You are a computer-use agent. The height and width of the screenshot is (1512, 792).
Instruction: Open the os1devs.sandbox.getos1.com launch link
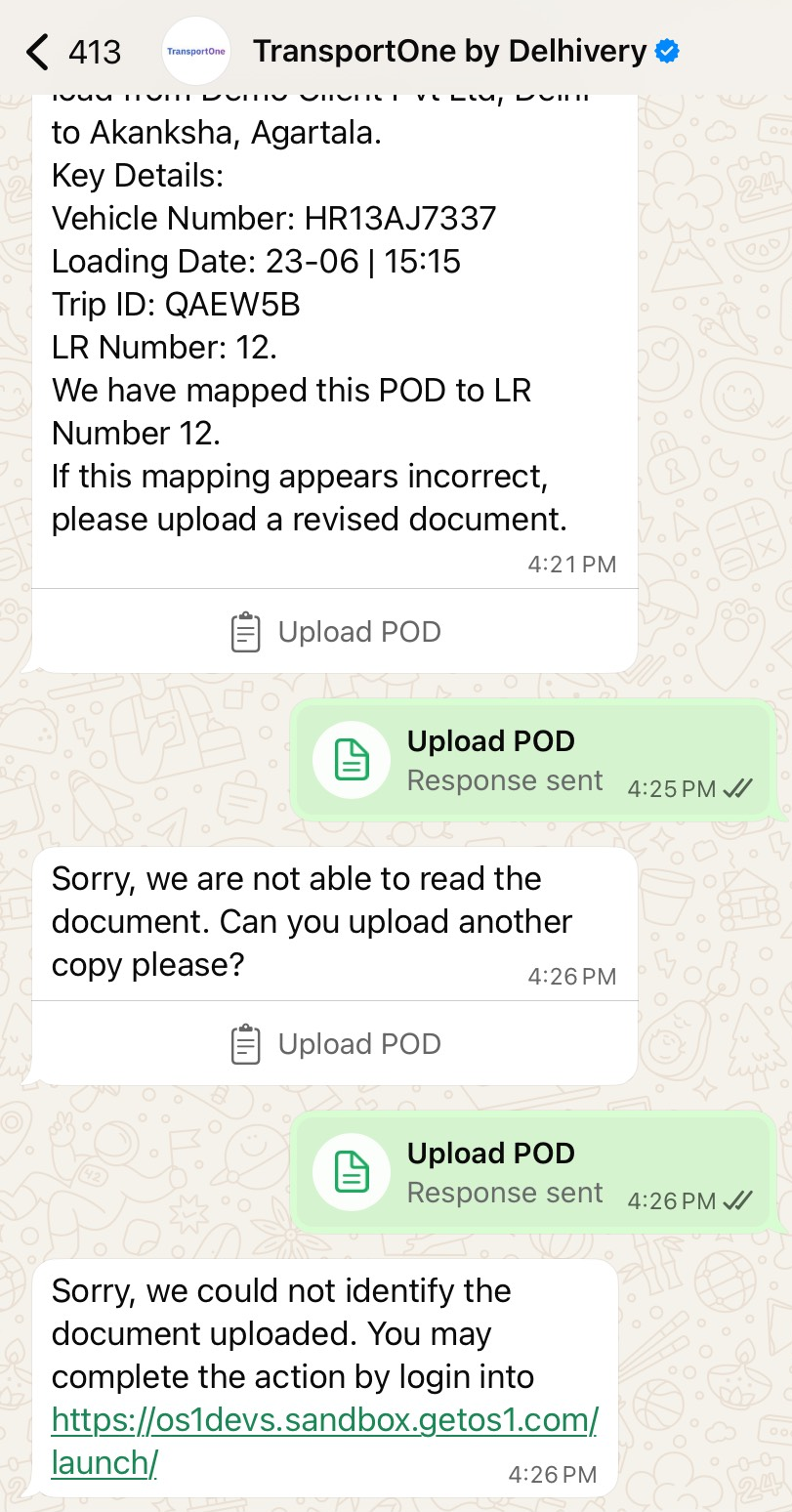[324, 1419]
